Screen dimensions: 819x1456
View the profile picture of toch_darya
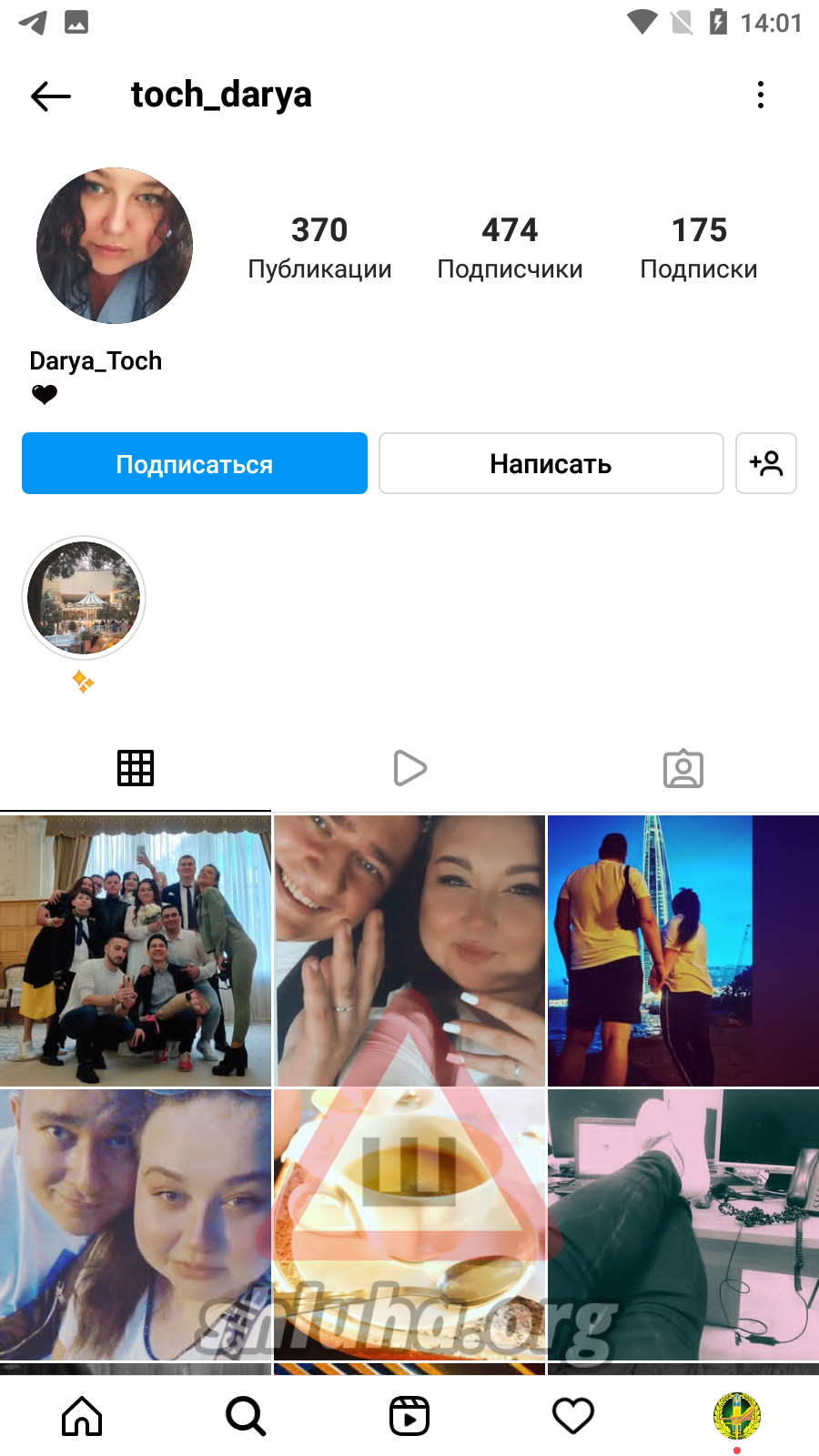pyautogui.click(x=115, y=246)
